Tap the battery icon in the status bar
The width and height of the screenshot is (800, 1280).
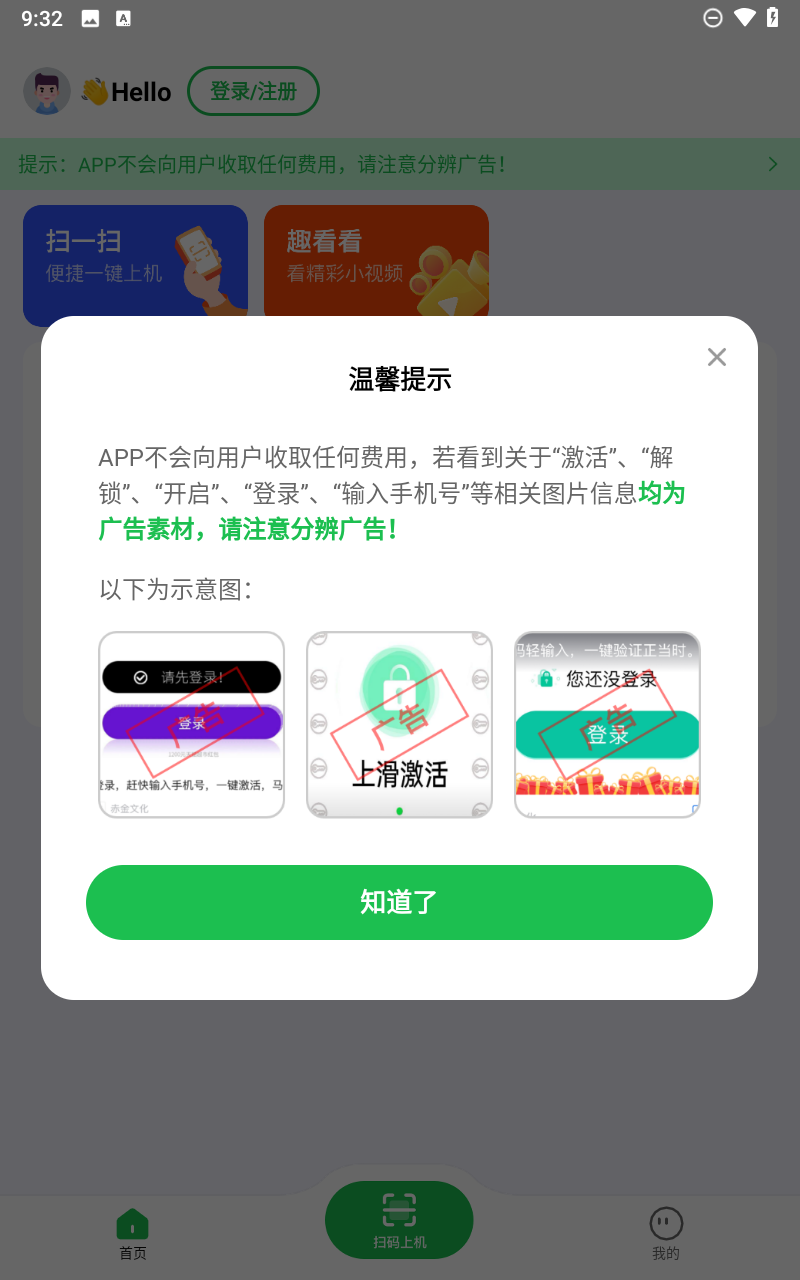773,17
